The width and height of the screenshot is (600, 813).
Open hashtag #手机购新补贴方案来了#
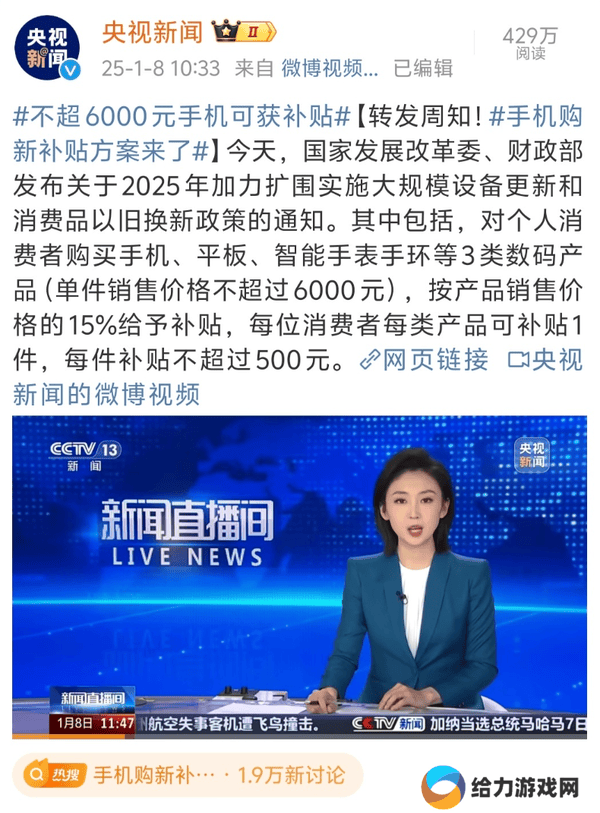tap(112, 151)
